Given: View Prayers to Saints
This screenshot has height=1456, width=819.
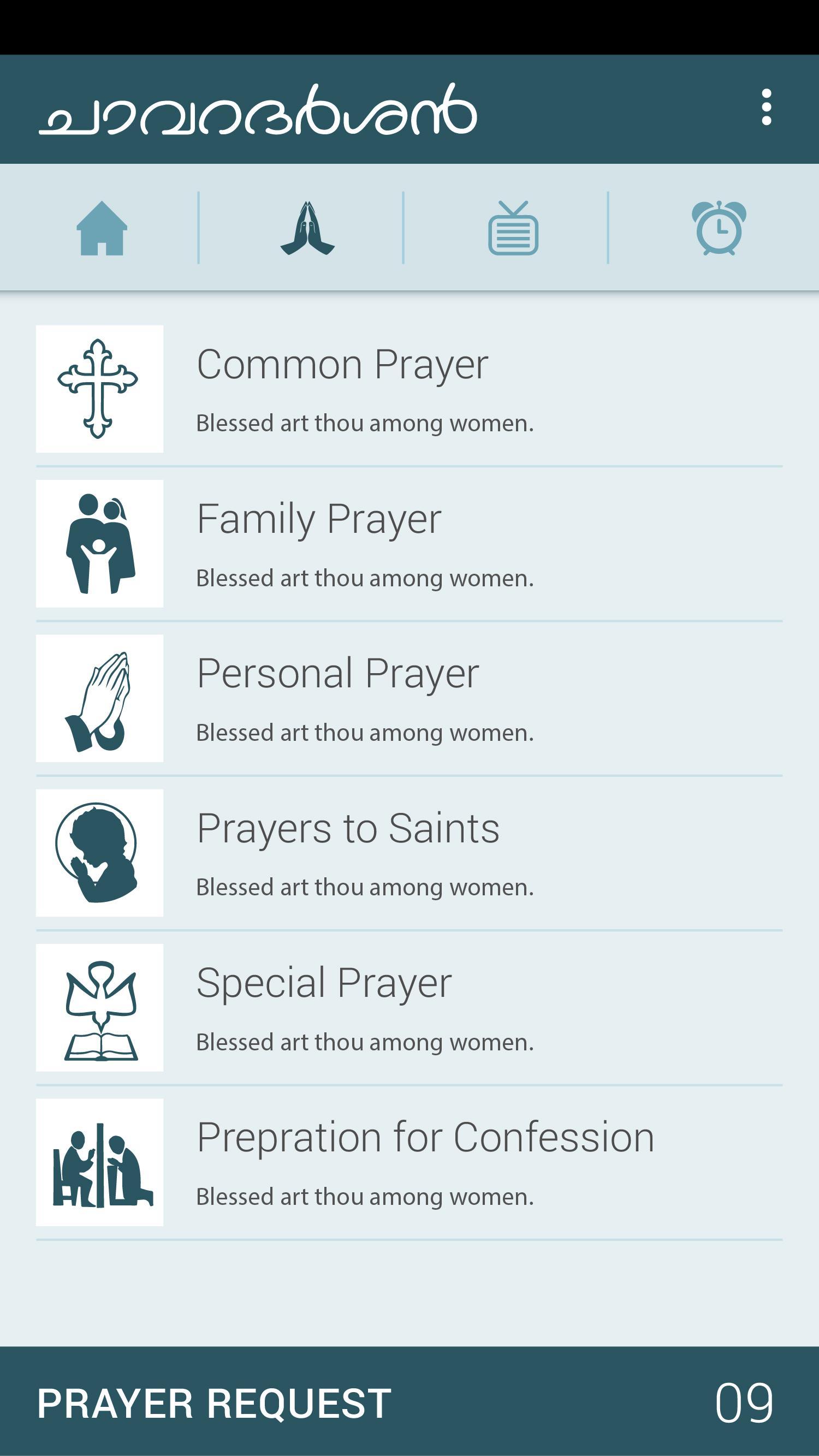Looking at the screenshot, I should pyautogui.click(x=409, y=853).
